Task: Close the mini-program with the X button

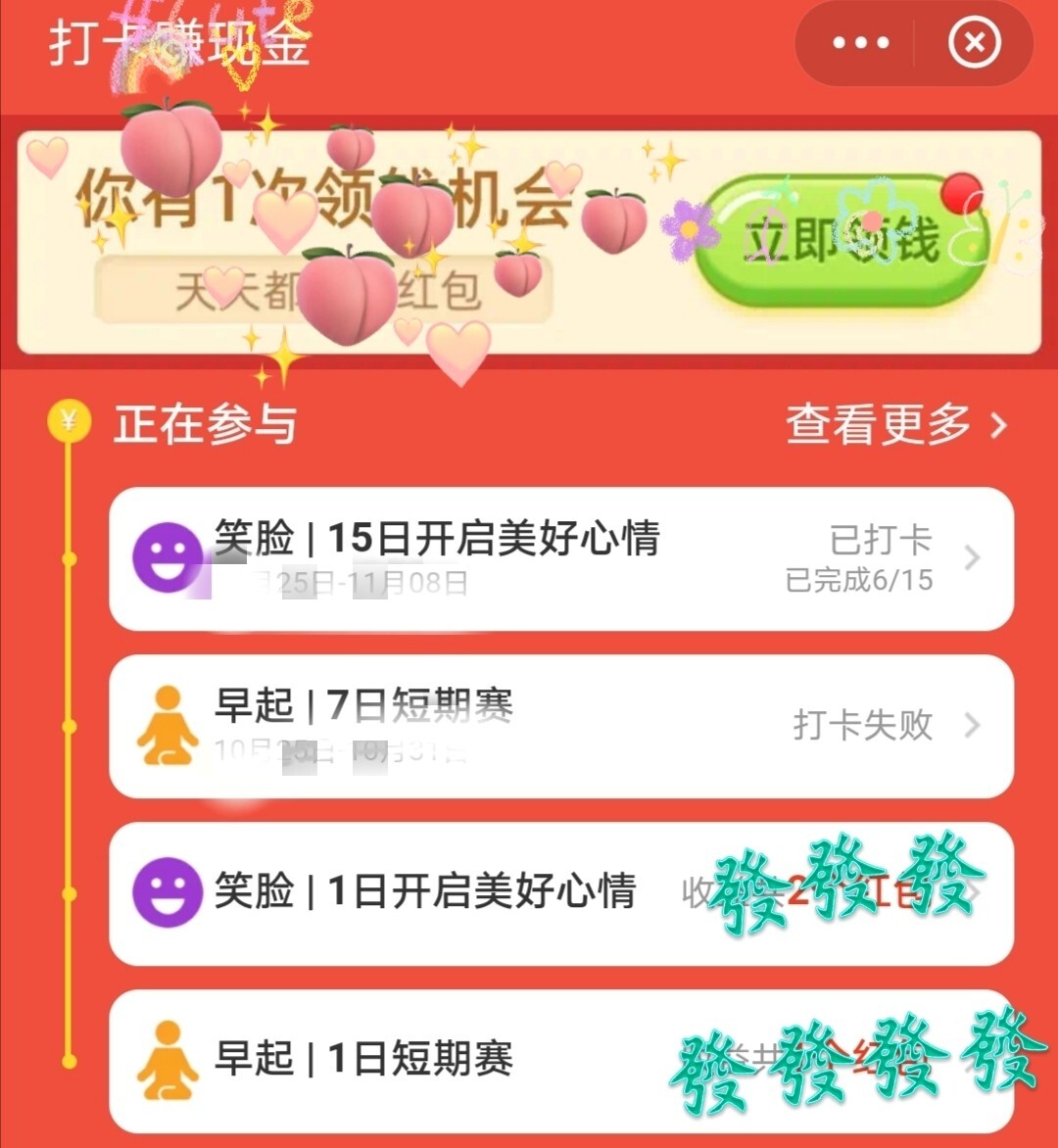Action: pyautogui.click(x=975, y=42)
